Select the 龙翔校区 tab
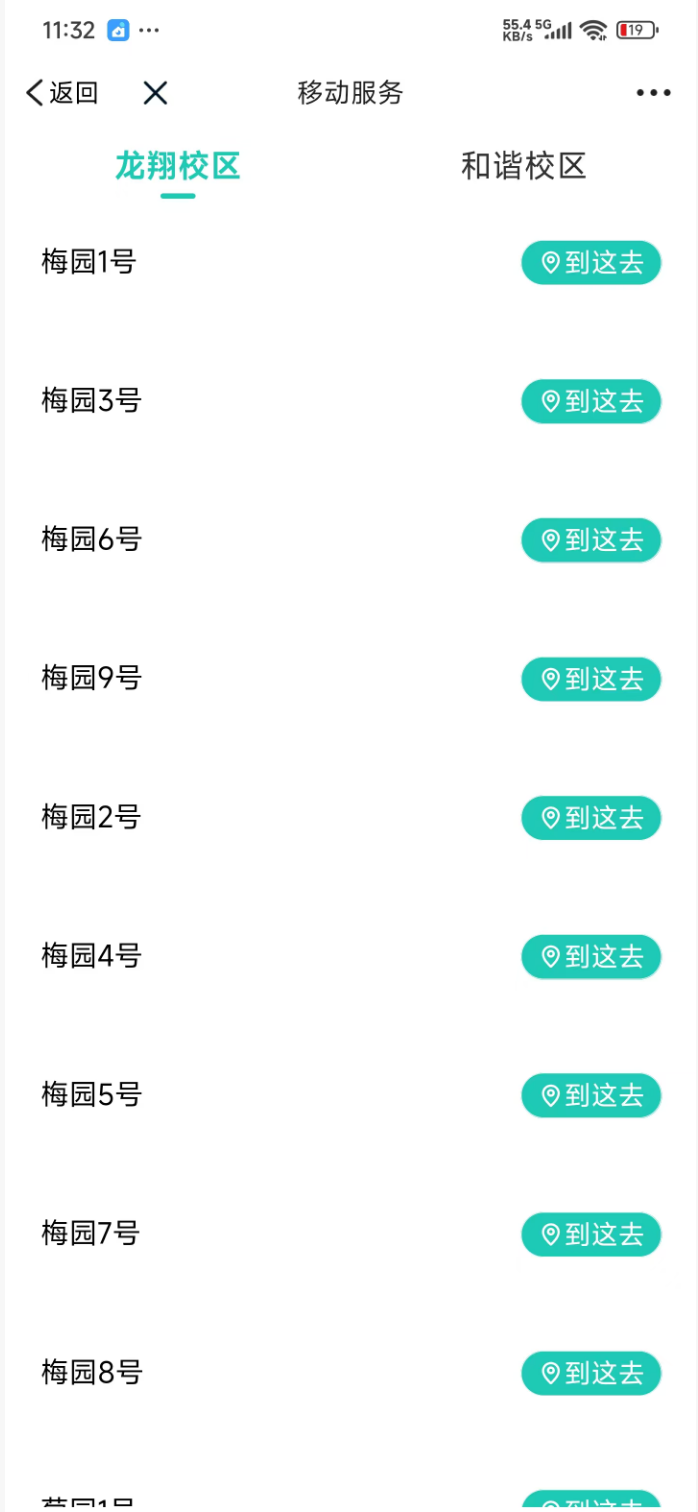Viewport: 698px width, 1512px height. point(178,166)
